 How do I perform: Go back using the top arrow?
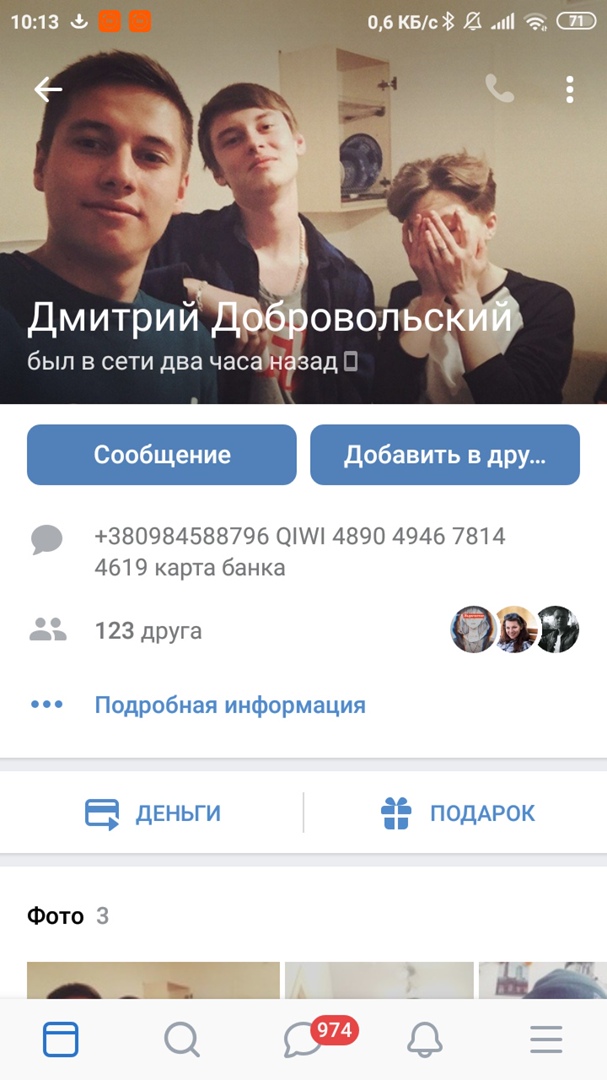(48, 90)
